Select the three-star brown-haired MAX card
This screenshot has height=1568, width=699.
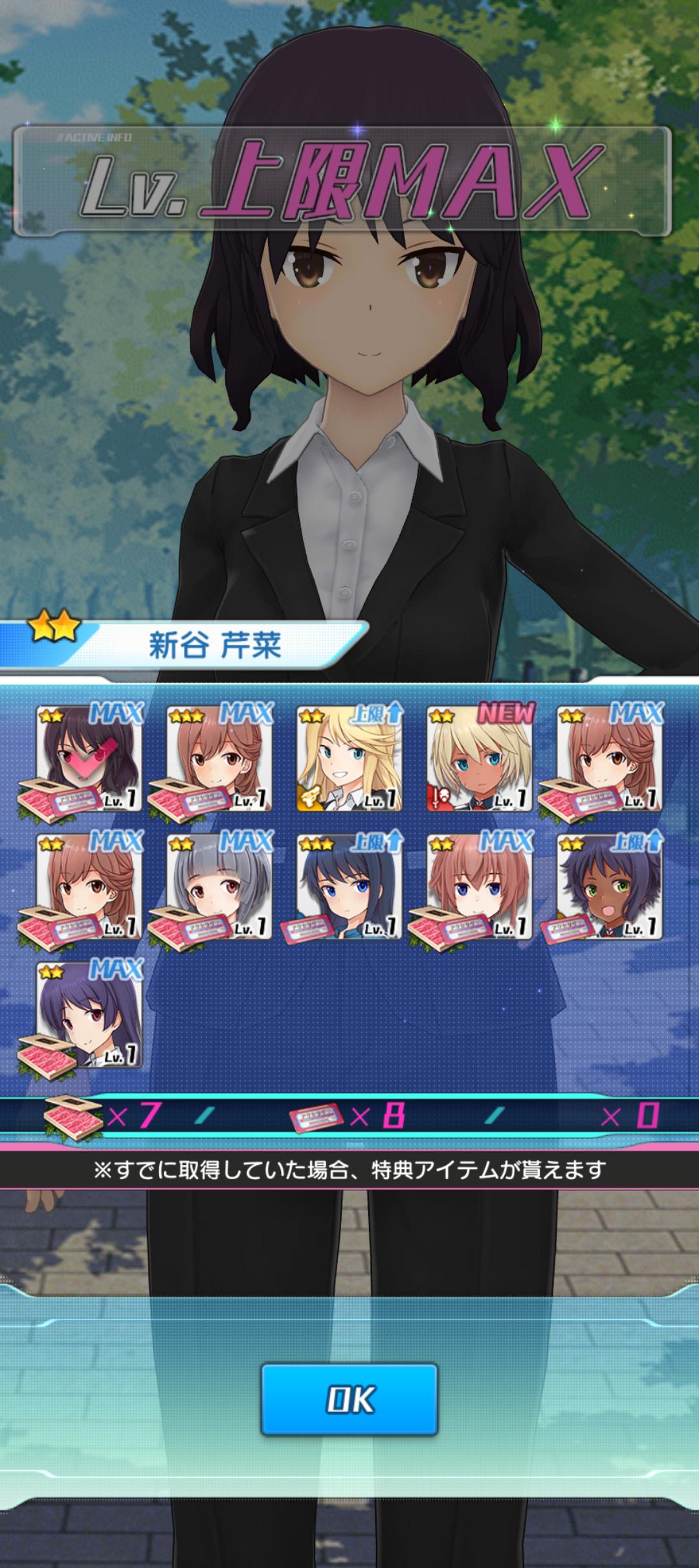coord(219,758)
